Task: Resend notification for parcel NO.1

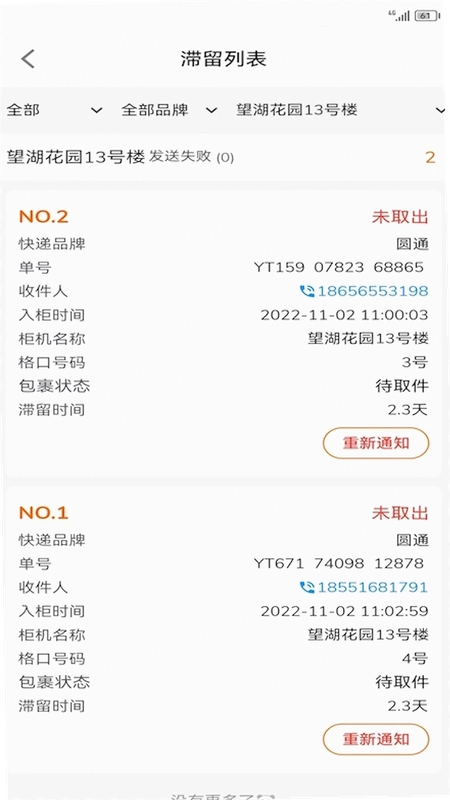Action: tap(376, 739)
